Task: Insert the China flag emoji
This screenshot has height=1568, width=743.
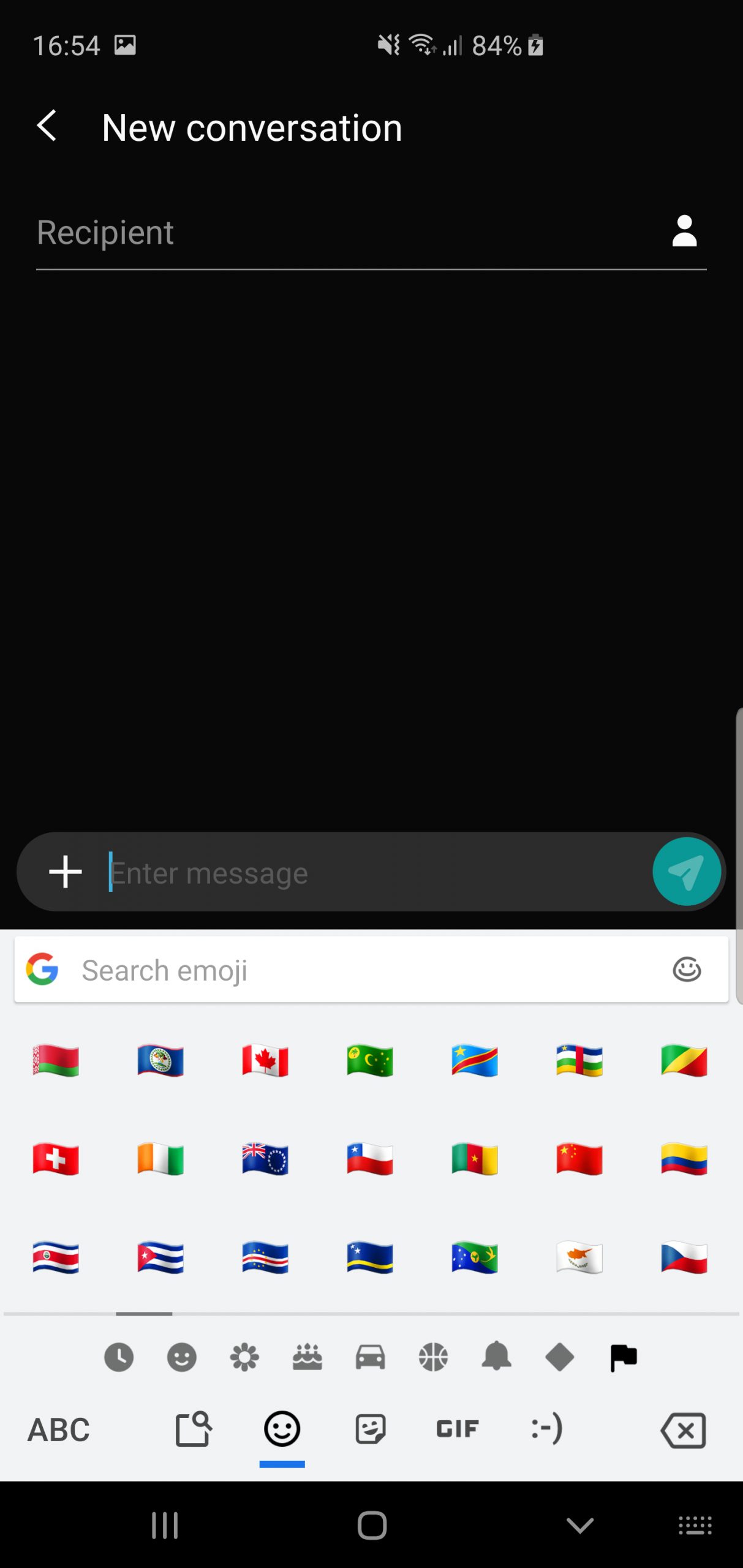Action: [x=579, y=1159]
